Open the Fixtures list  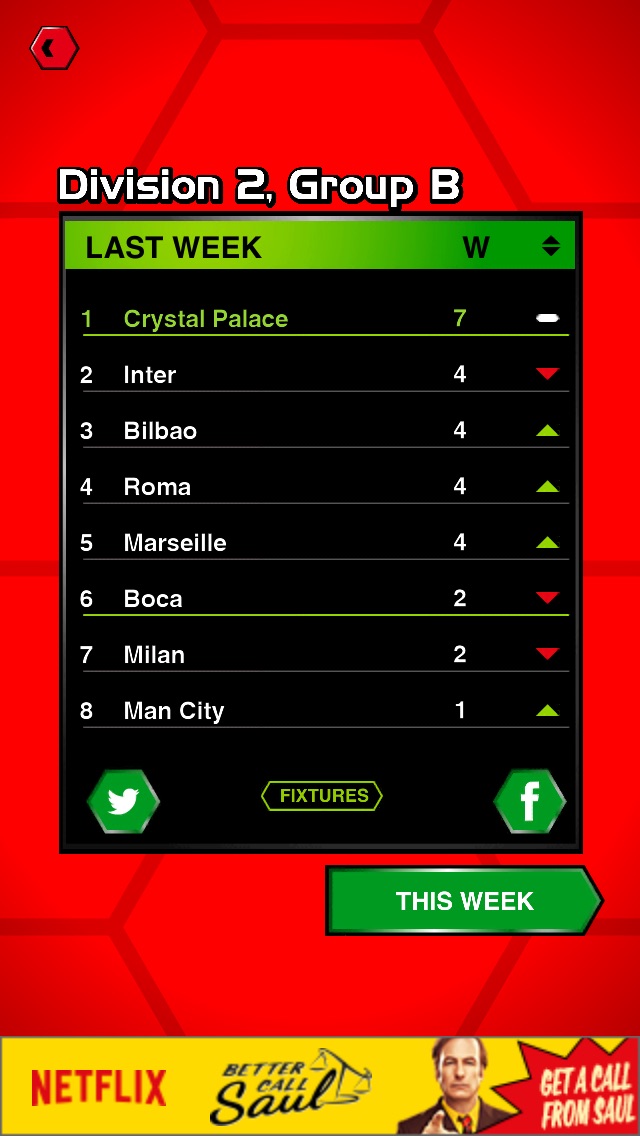click(x=322, y=796)
